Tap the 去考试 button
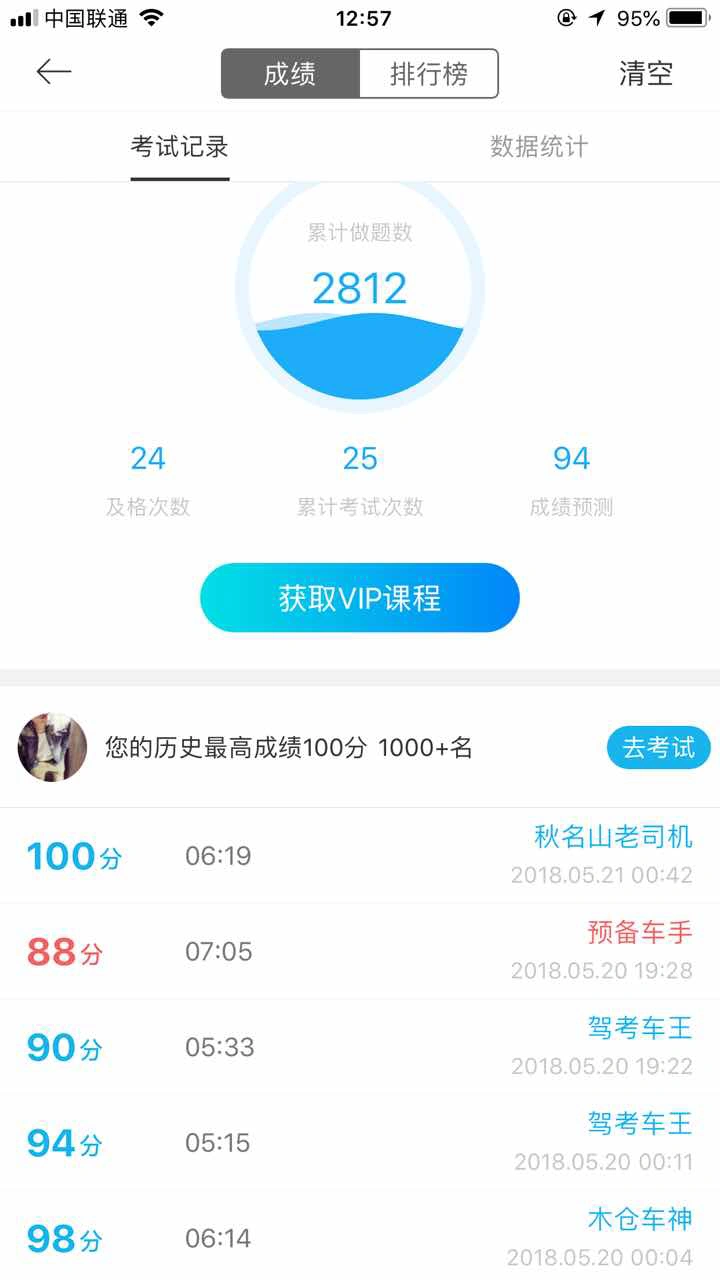Viewport: 720px width, 1280px height. coord(658,748)
